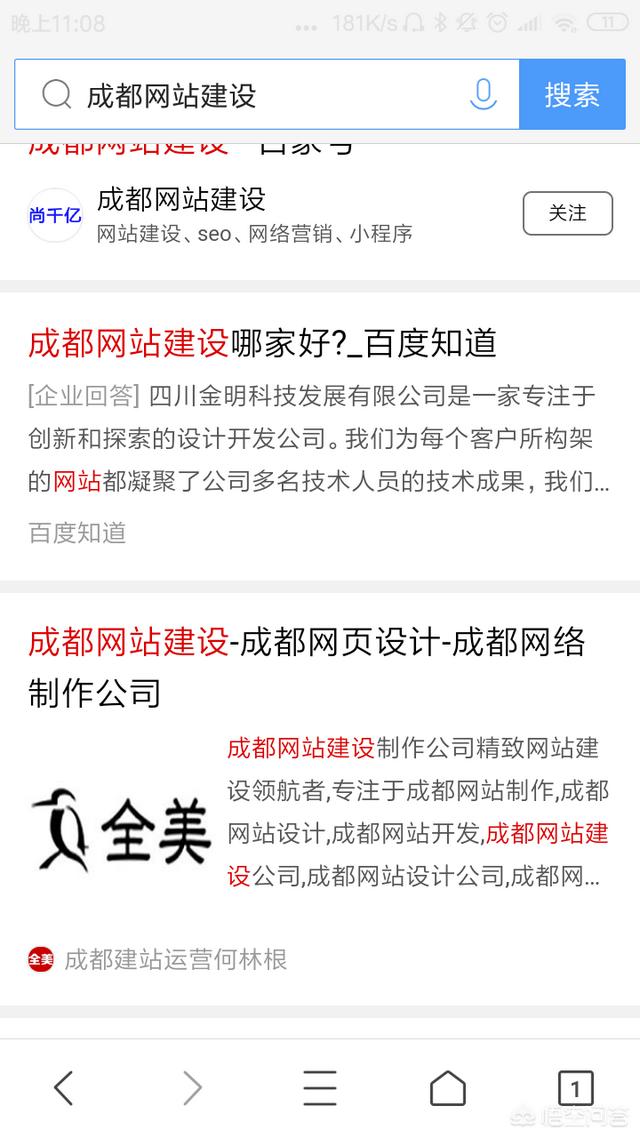This screenshot has width=640, height=1138.
Task: Go back with the browser back arrow
Action: tap(63, 1088)
